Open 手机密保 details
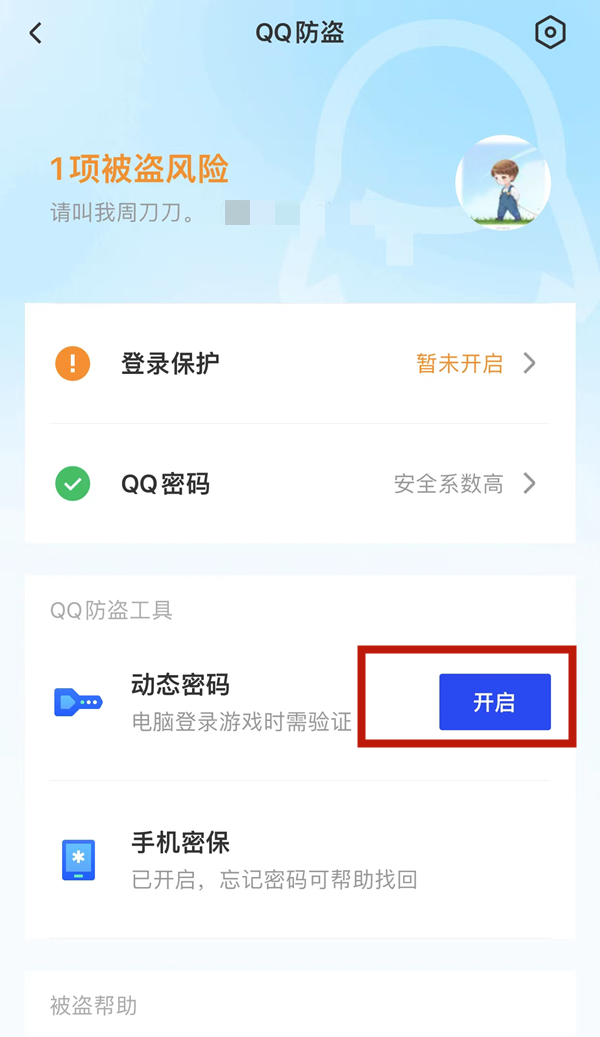 click(x=300, y=859)
